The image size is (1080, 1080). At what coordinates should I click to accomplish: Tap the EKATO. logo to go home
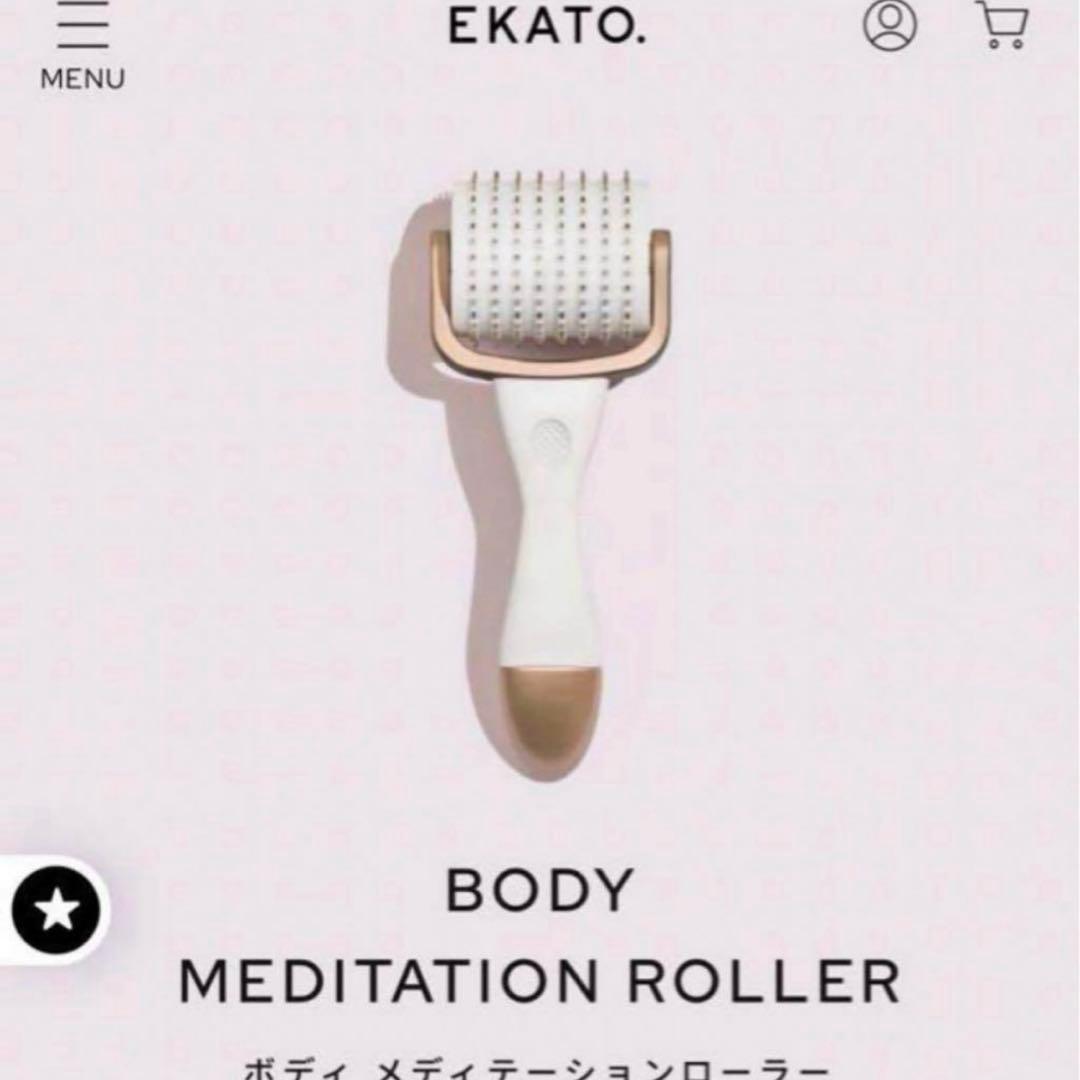pos(546,26)
